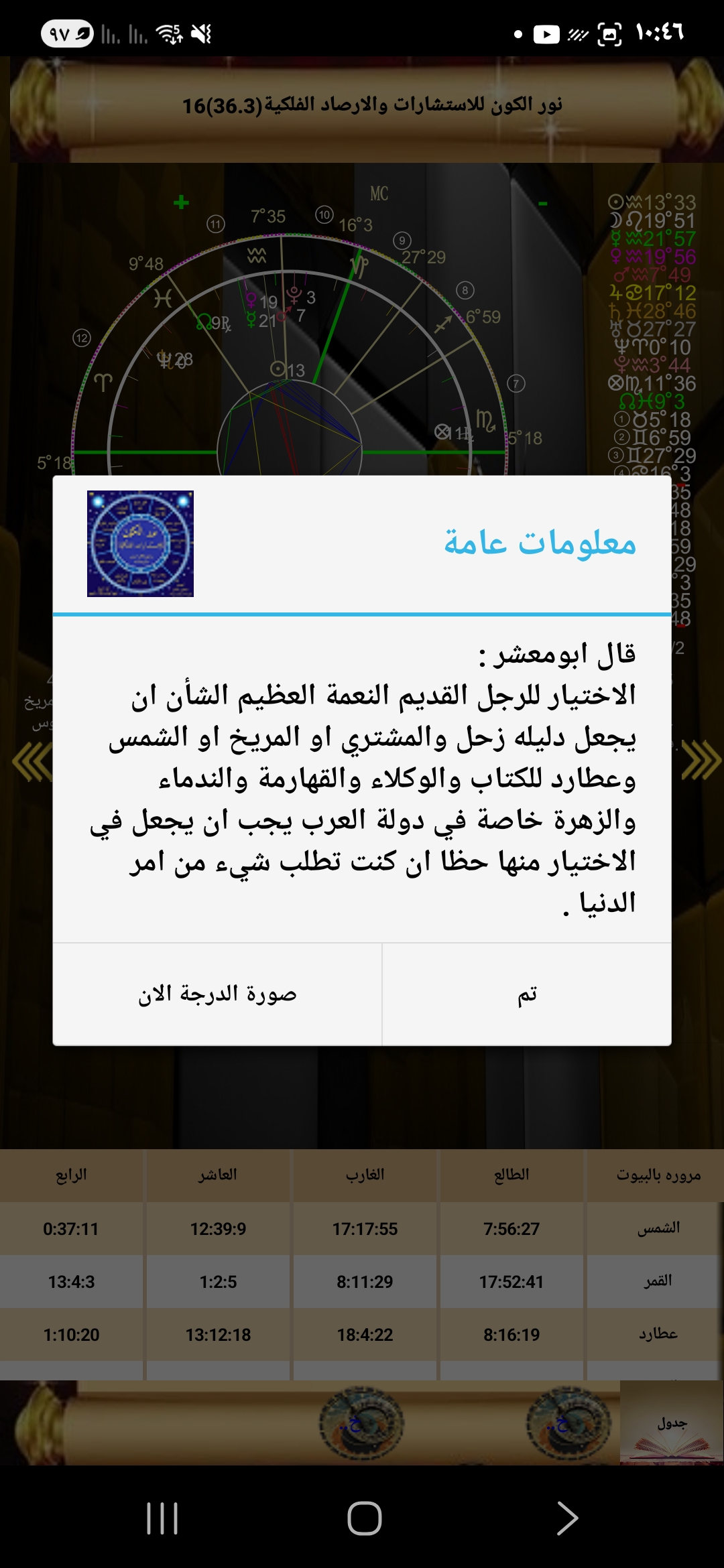Go to the home screen
This screenshot has height=1568, width=724.
pos(364,1518)
